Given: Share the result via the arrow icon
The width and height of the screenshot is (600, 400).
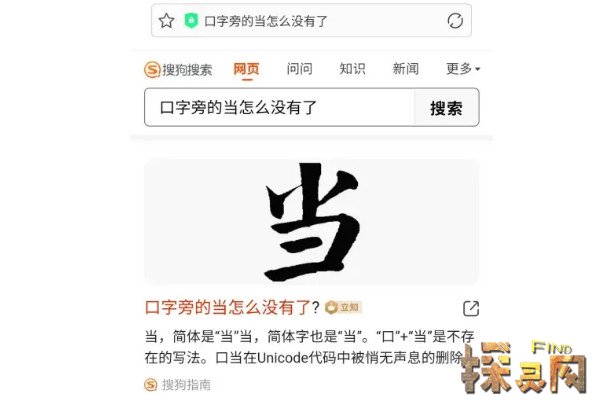Looking at the screenshot, I should 470,308.
